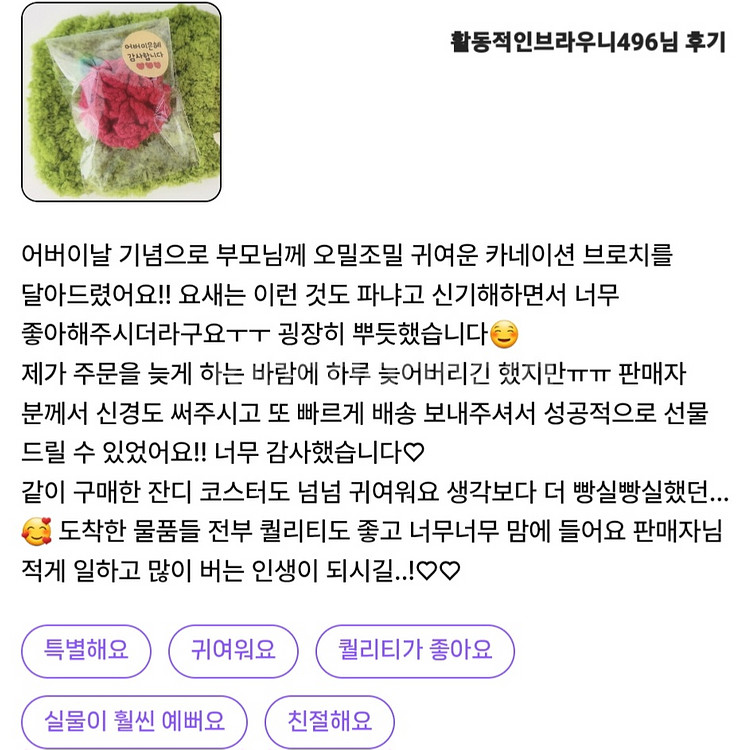The height and width of the screenshot is (750, 751).
Task: Select the 실물이 훨씬 예뻐요 chip
Action: click(135, 721)
